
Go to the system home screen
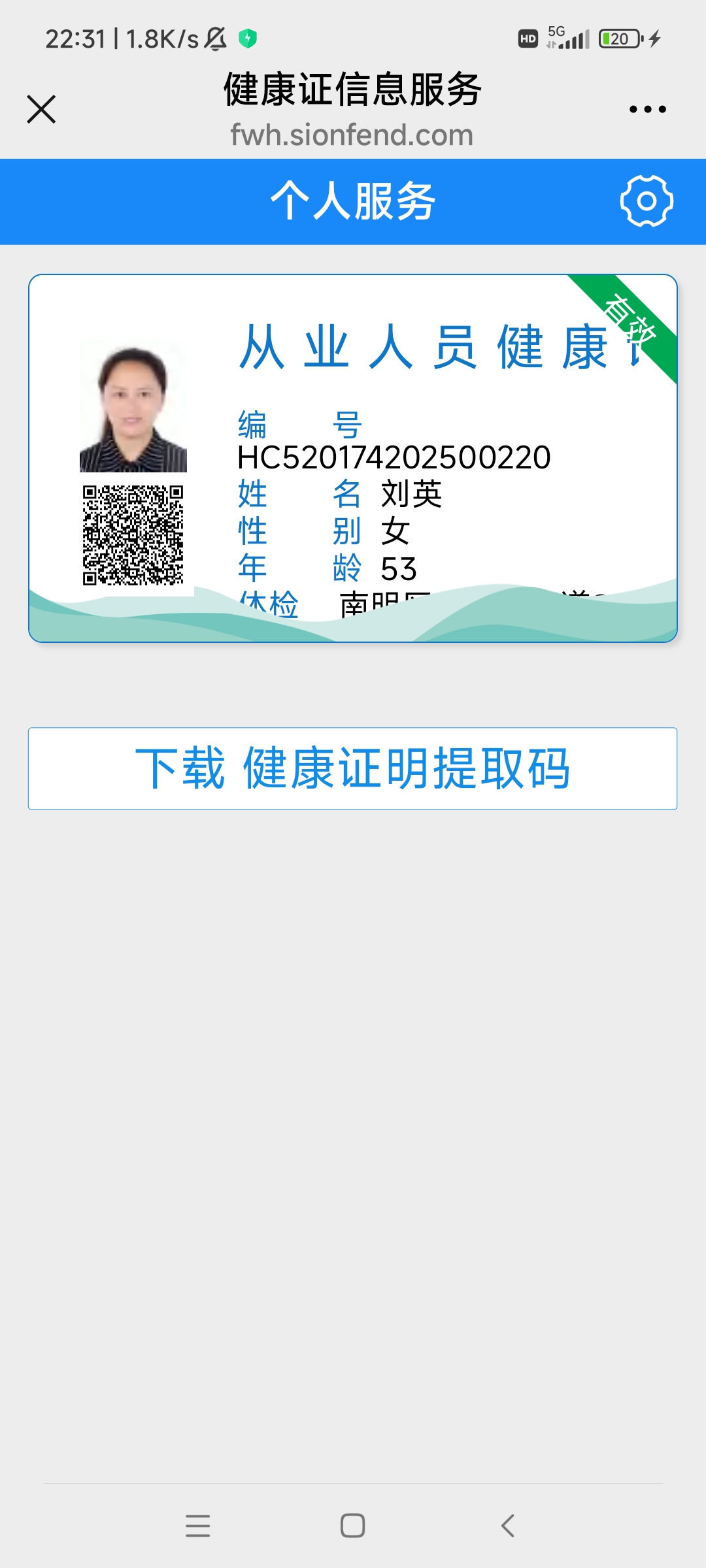[x=353, y=1526]
